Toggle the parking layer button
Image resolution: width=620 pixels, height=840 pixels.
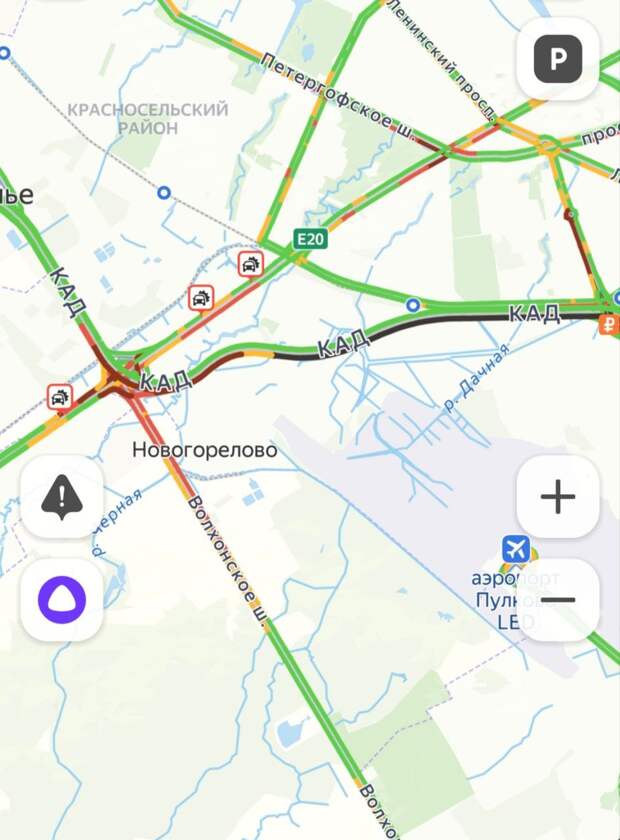pos(557,59)
